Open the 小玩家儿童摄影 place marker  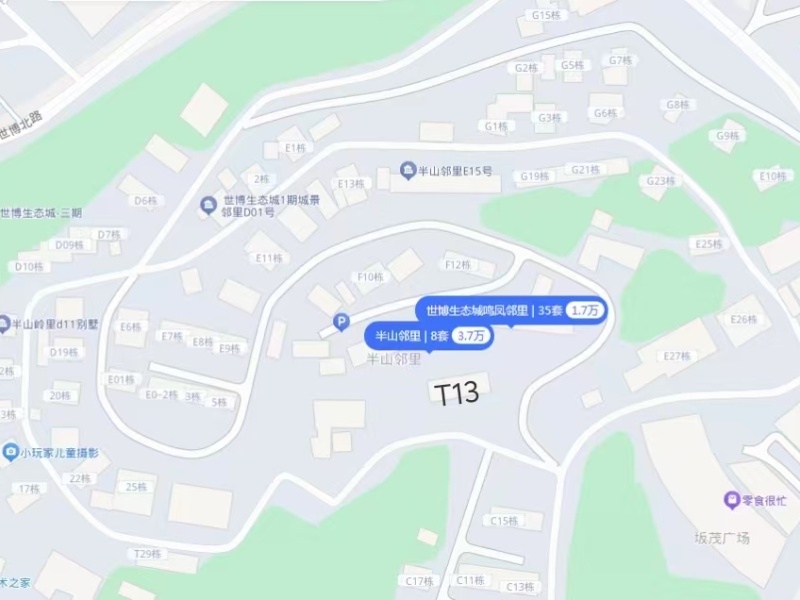[10, 452]
